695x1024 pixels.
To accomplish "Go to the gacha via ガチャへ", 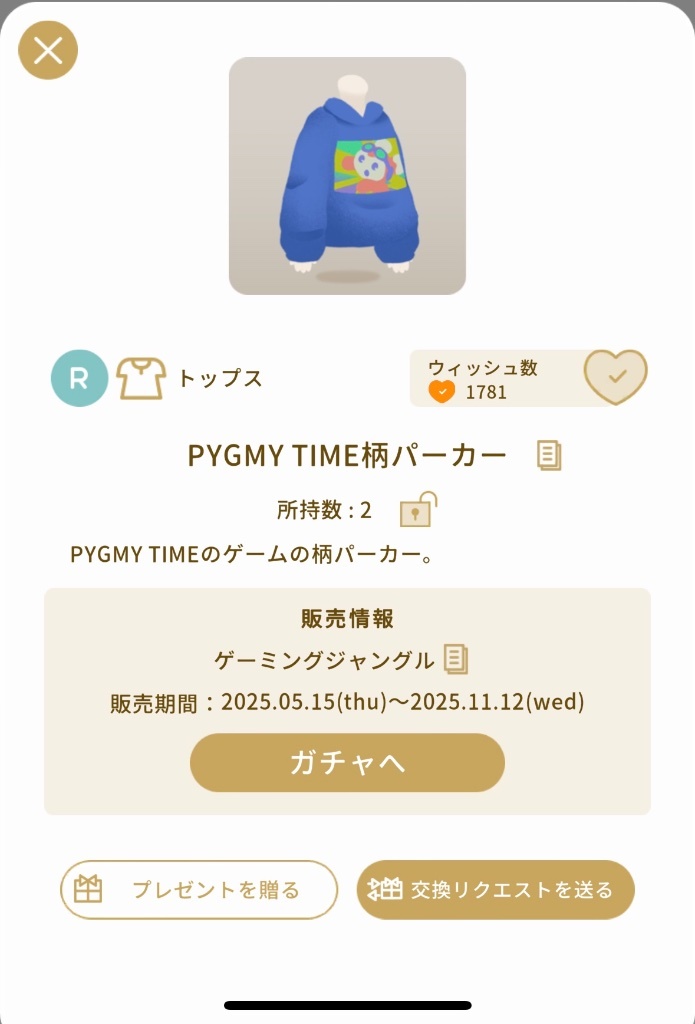I will pos(347,763).
